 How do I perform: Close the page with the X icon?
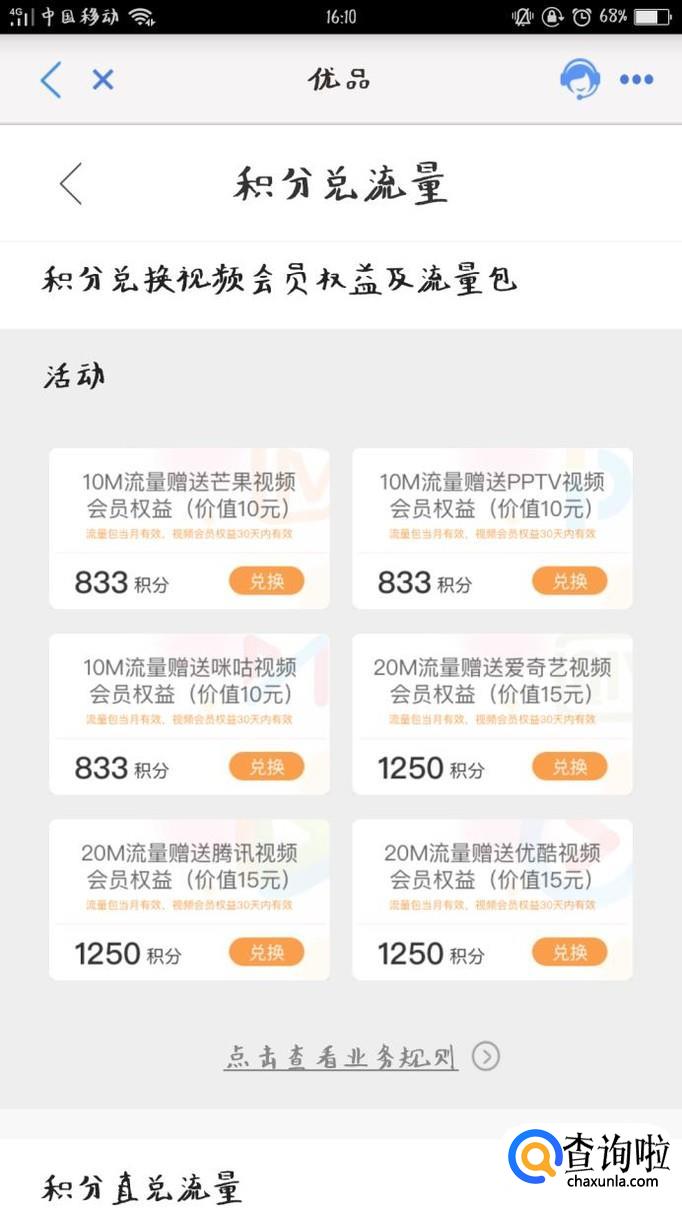[x=102, y=80]
